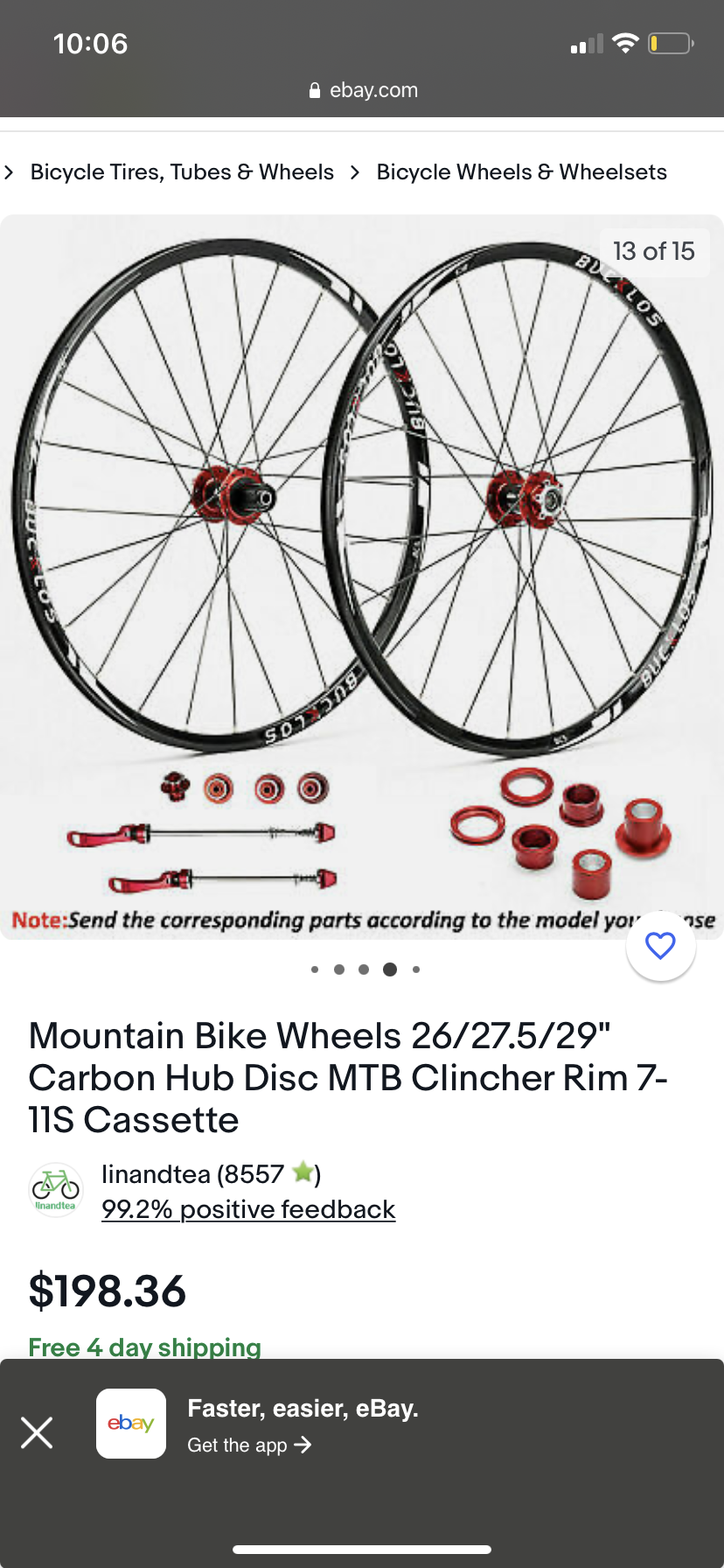Open Bicycle Tires, Tubes & Wheels breadcrumb
This screenshot has height=1568, width=724.
click(182, 172)
